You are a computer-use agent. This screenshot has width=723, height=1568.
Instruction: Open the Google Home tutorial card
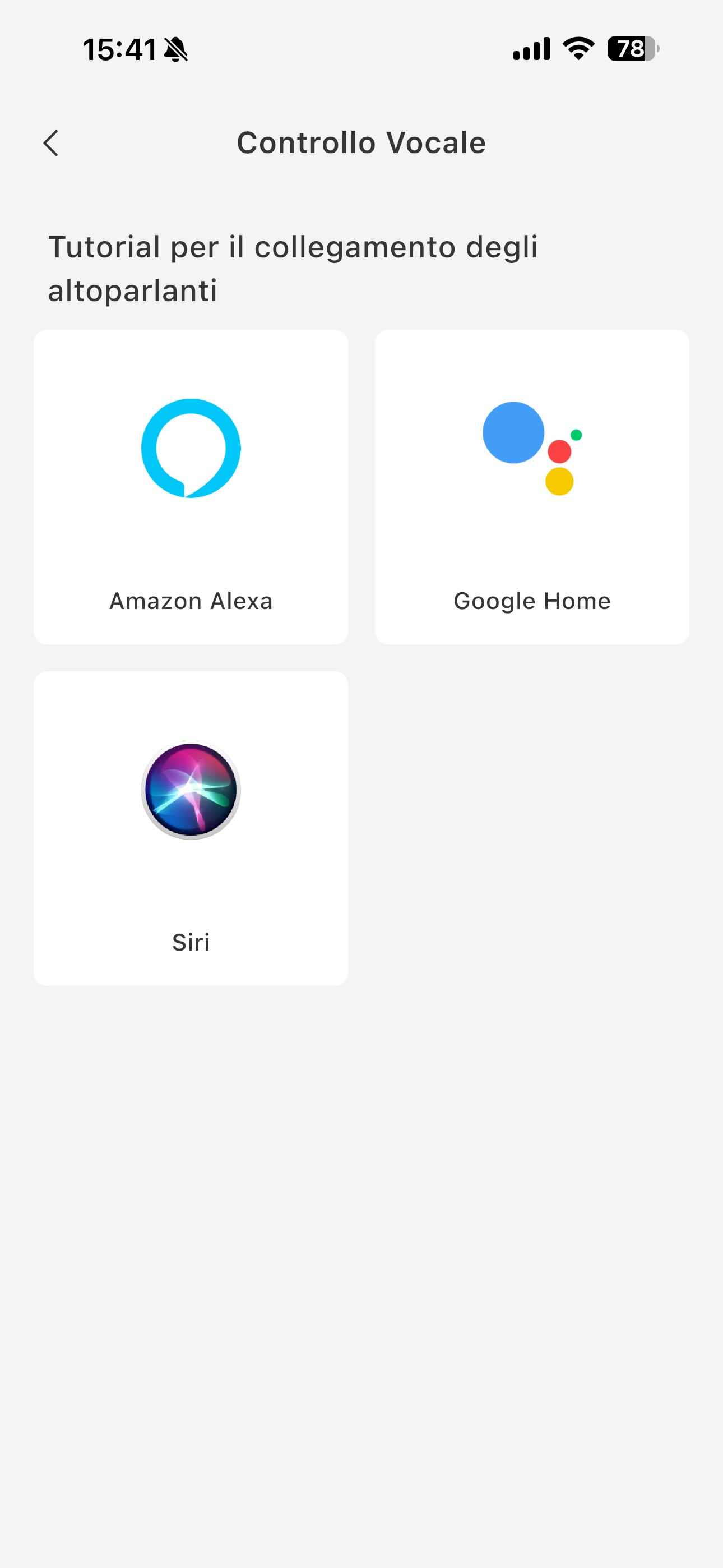(x=531, y=487)
